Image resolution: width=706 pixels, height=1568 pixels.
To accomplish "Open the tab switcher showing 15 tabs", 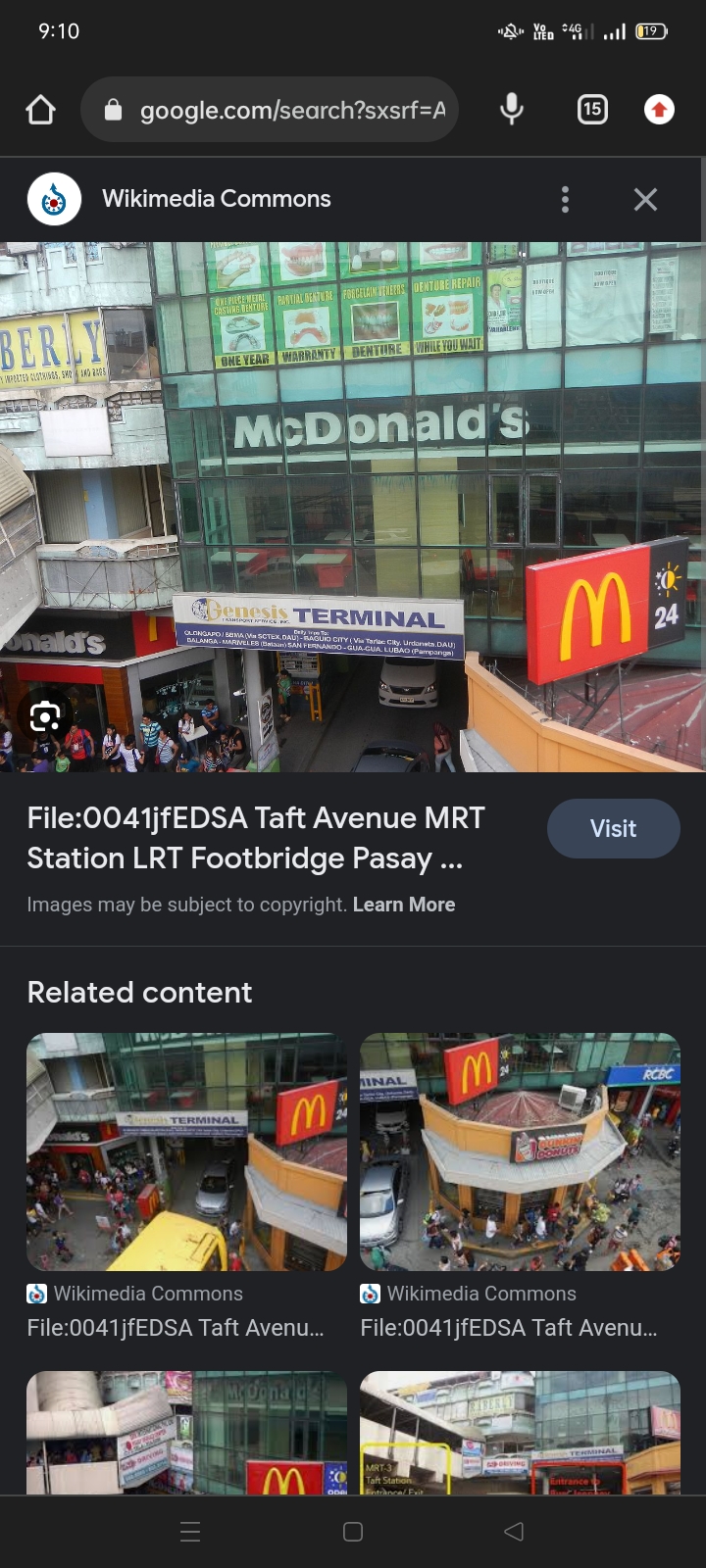I will click(592, 110).
